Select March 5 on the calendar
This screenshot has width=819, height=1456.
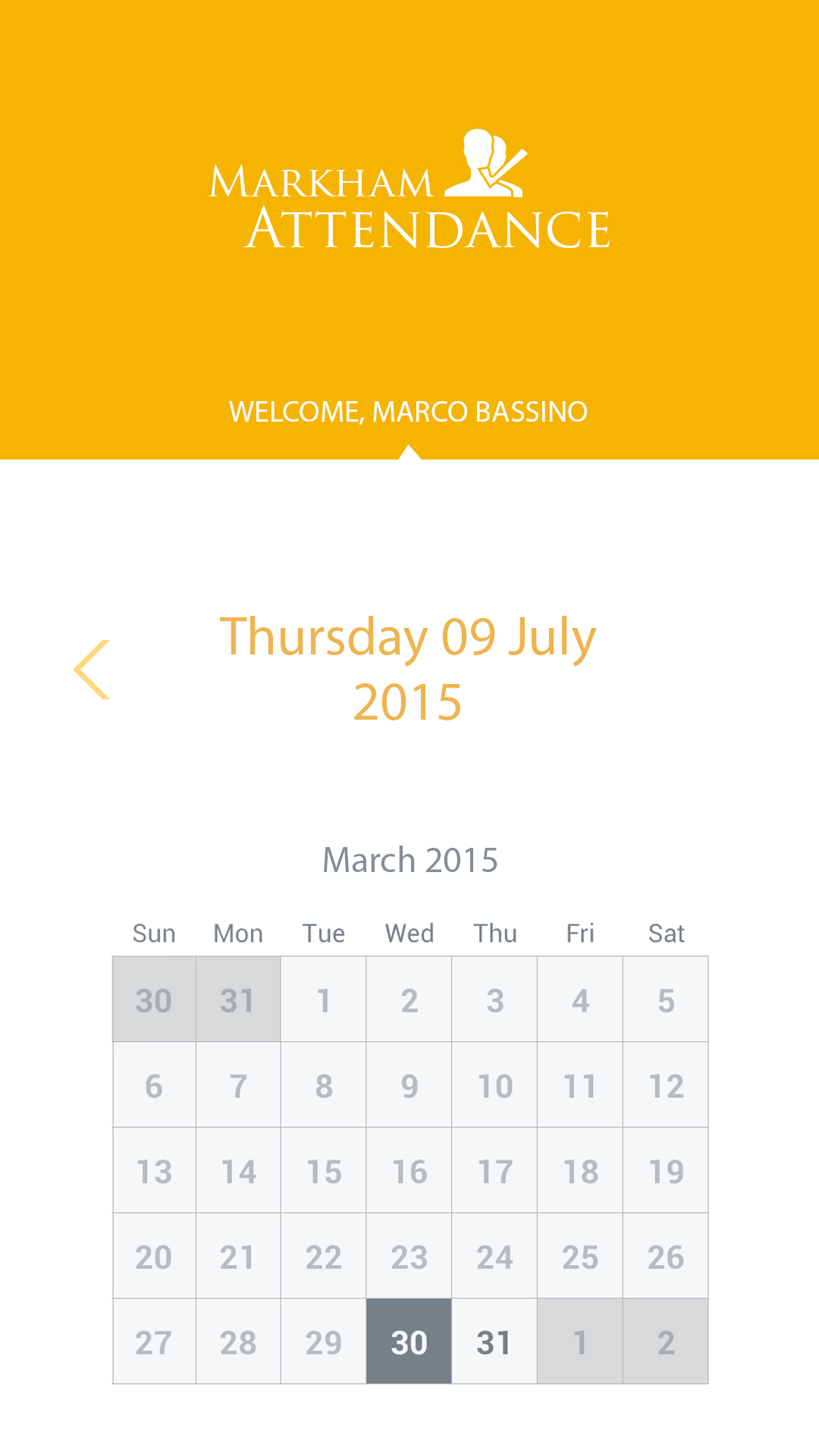(666, 1000)
